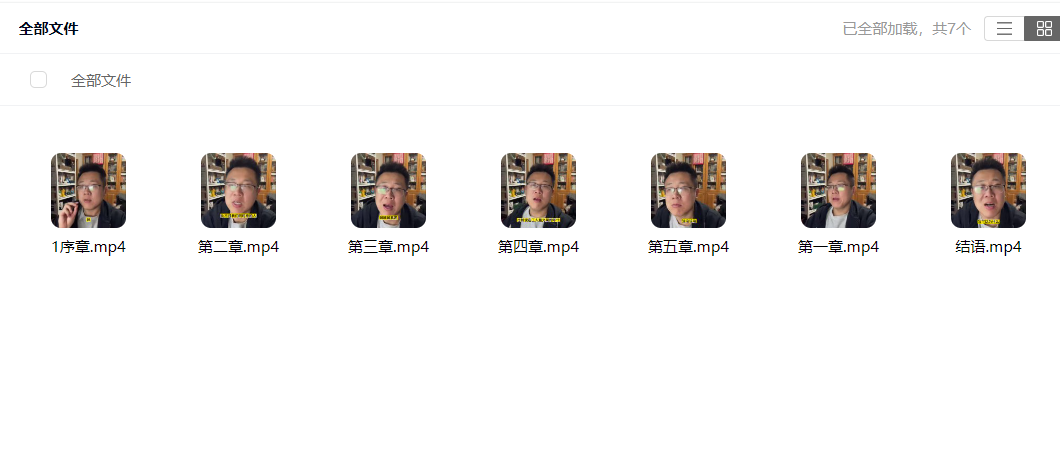Play the 第四章.mp4 file
Screen dimensions: 1060x464
538,191
